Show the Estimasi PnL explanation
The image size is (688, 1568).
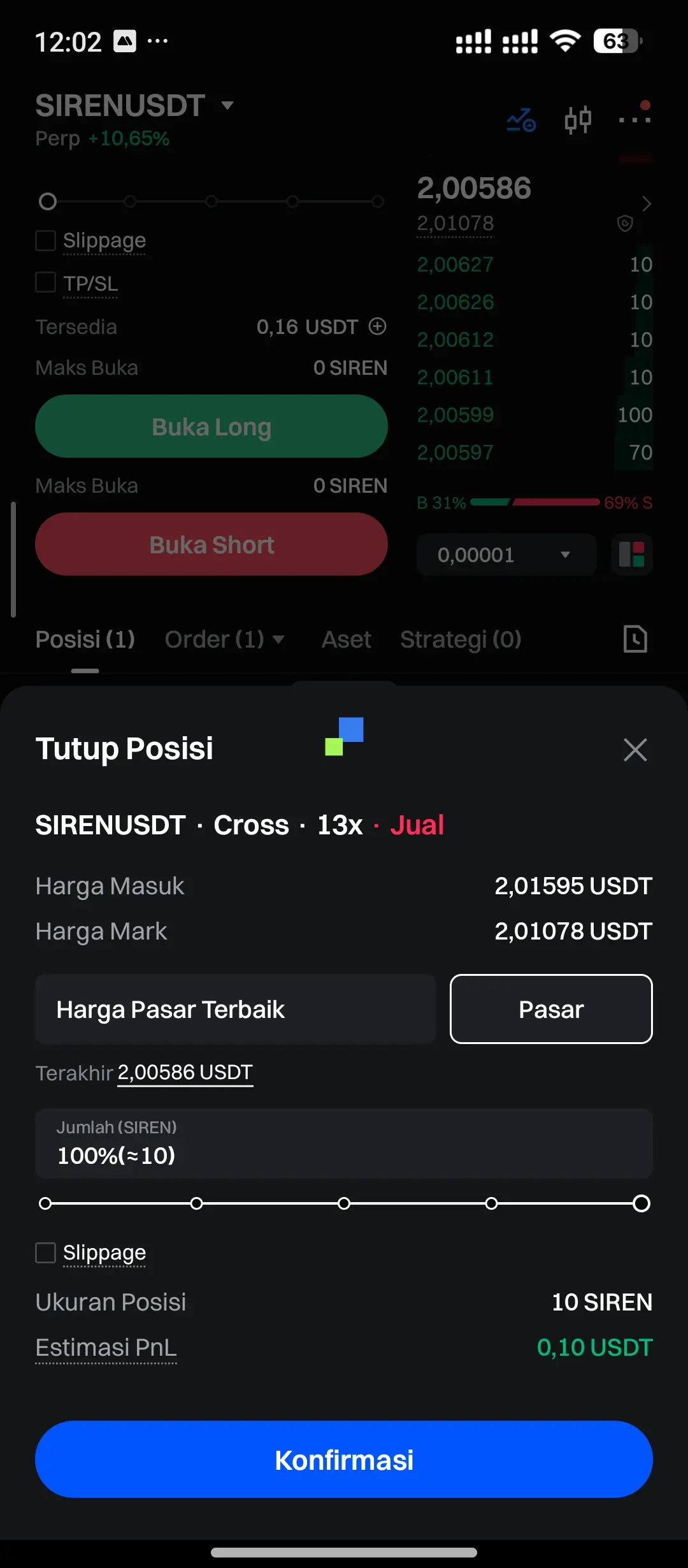pyautogui.click(x=106, y=1347)
